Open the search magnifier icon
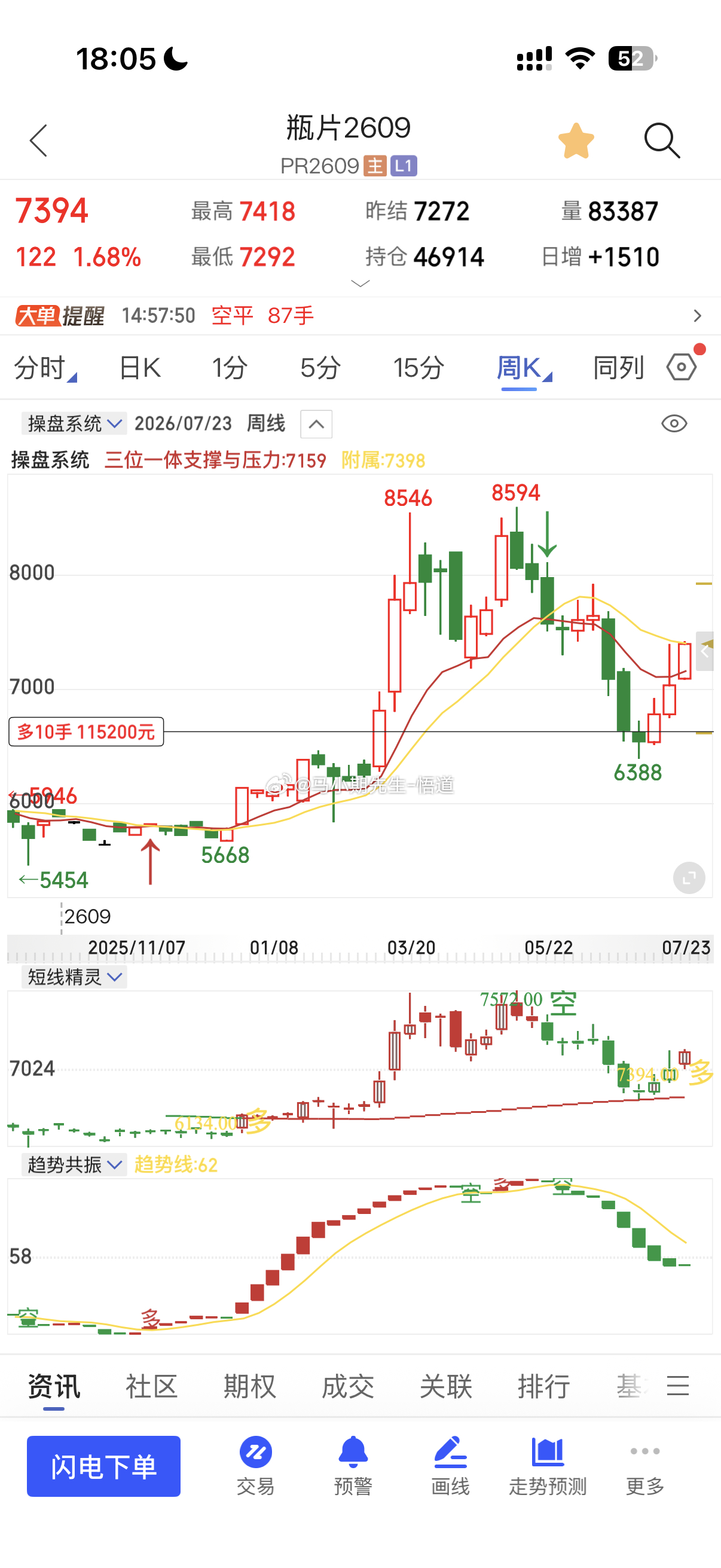721x1568 pixels. 661,141
